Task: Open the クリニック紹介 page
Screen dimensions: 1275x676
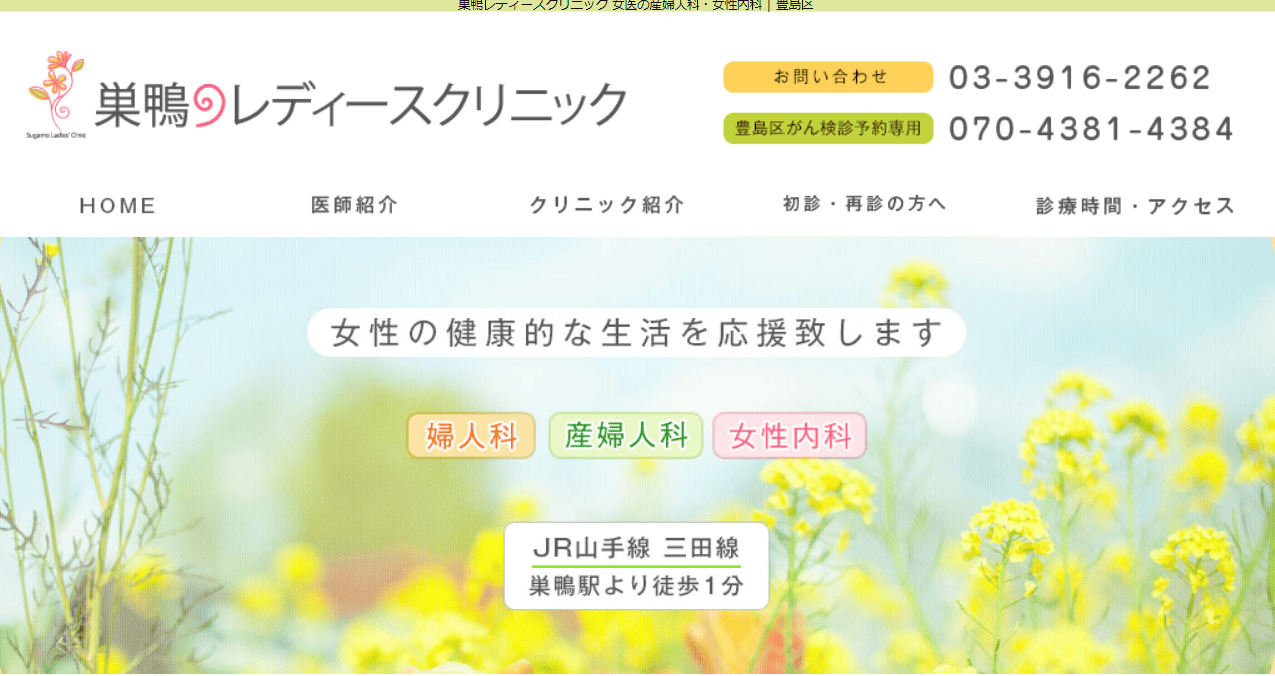Action: 607,206
